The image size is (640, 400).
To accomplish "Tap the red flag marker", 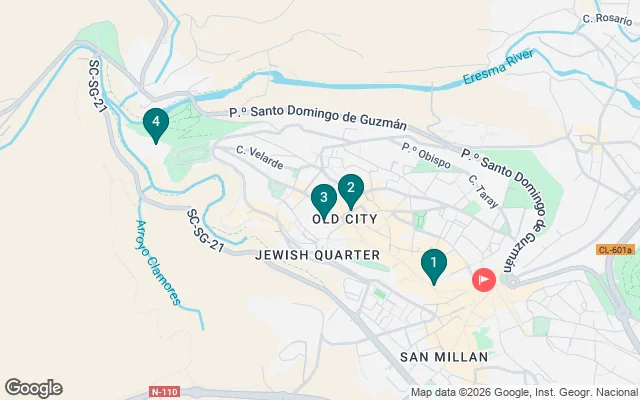I will pos(484,280).
